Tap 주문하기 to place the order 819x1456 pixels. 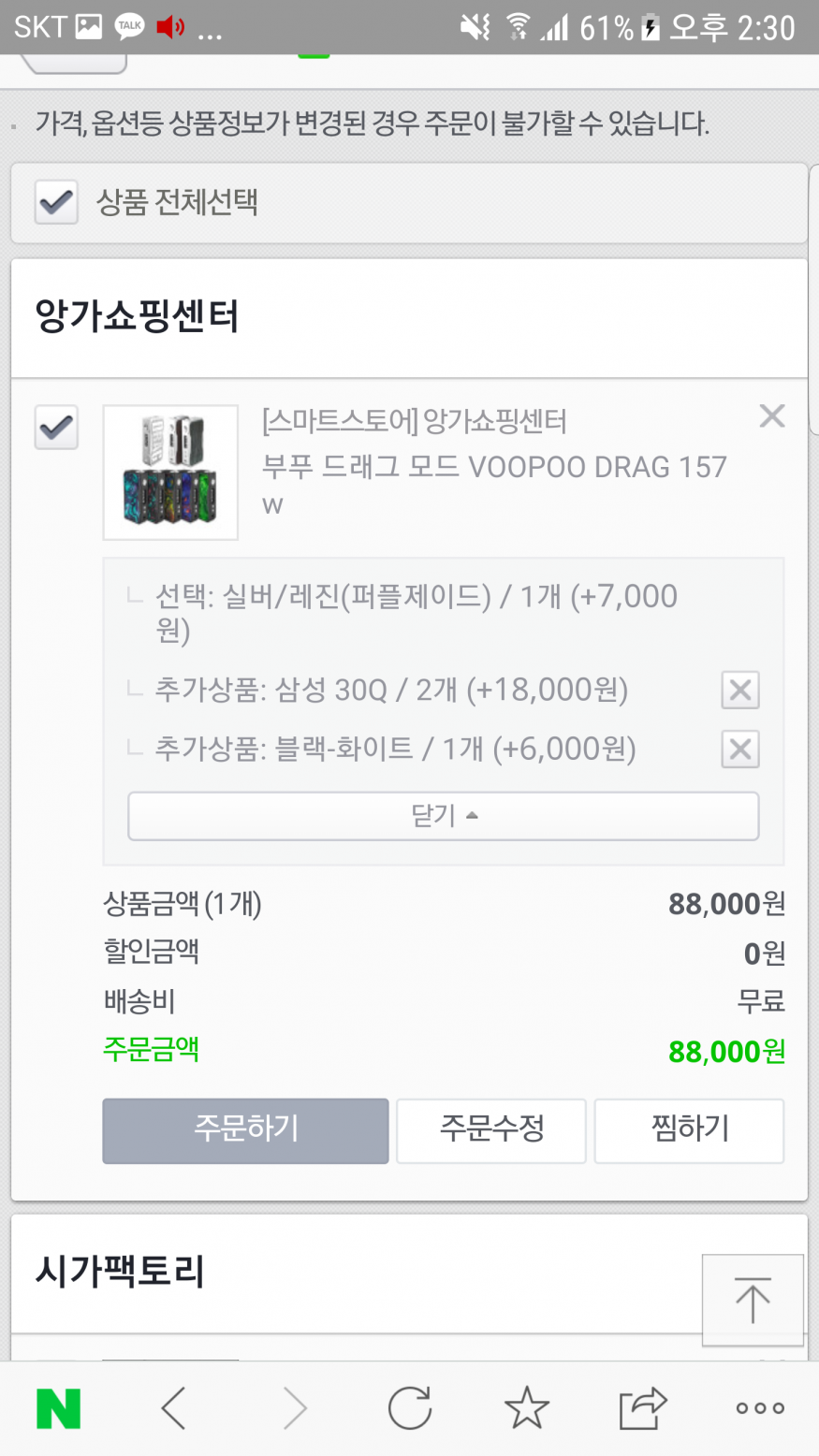tap(245, 1130)
